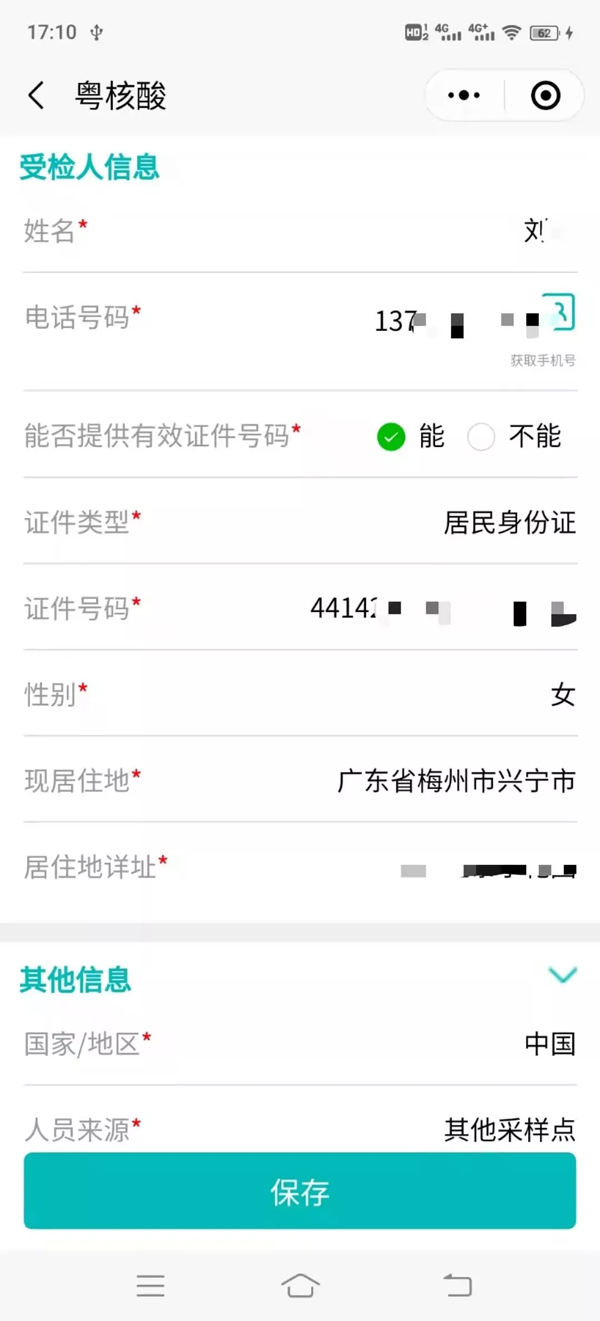600x1321 pixels.
Task: Change 性别 selection
Action: pos(562,694)
